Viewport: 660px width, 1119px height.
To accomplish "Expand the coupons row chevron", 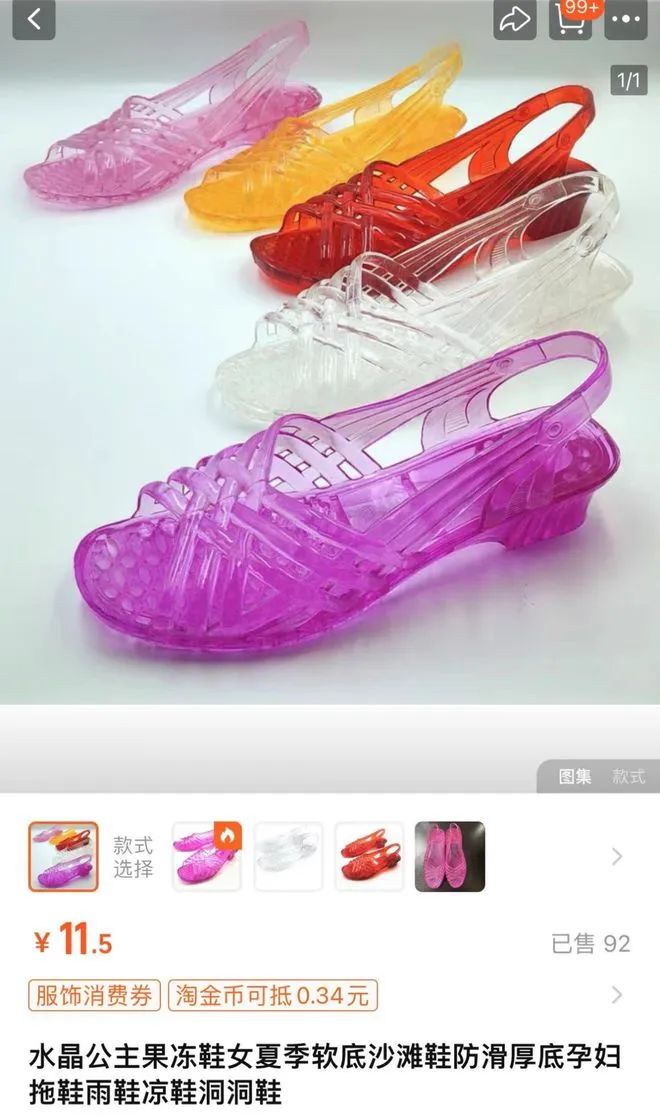I will pyautogui.click(x=617, y=995).
